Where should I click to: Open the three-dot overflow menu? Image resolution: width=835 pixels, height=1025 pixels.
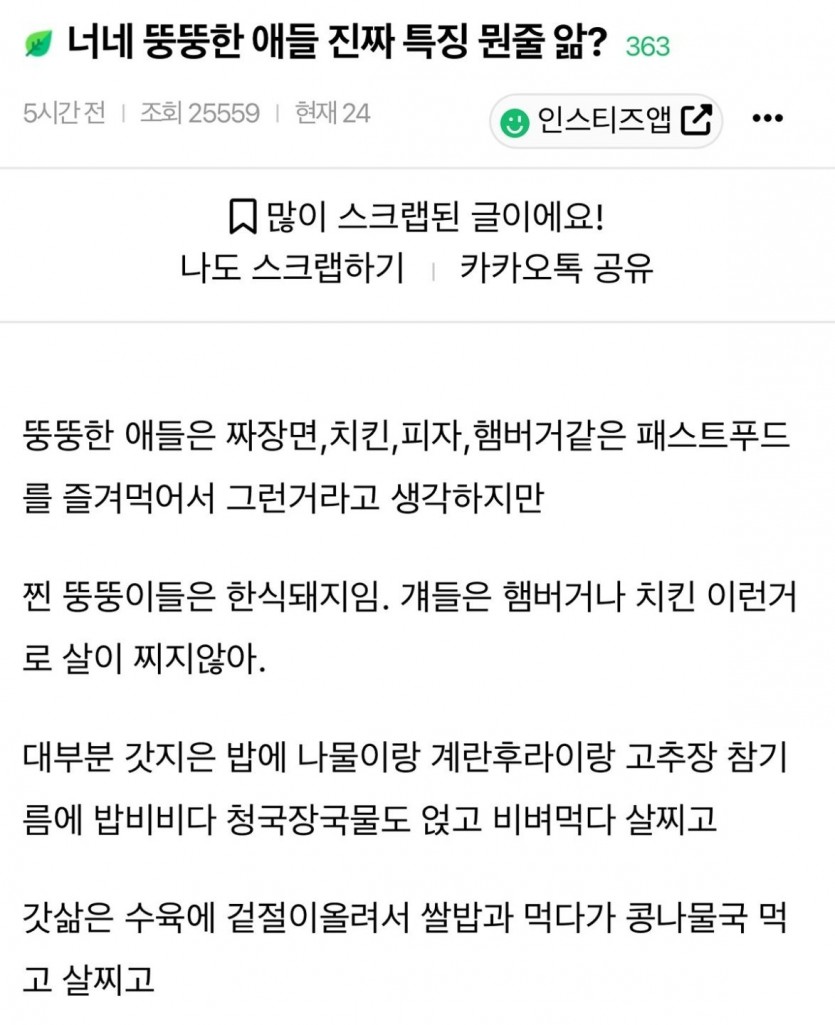pos(768,119)
